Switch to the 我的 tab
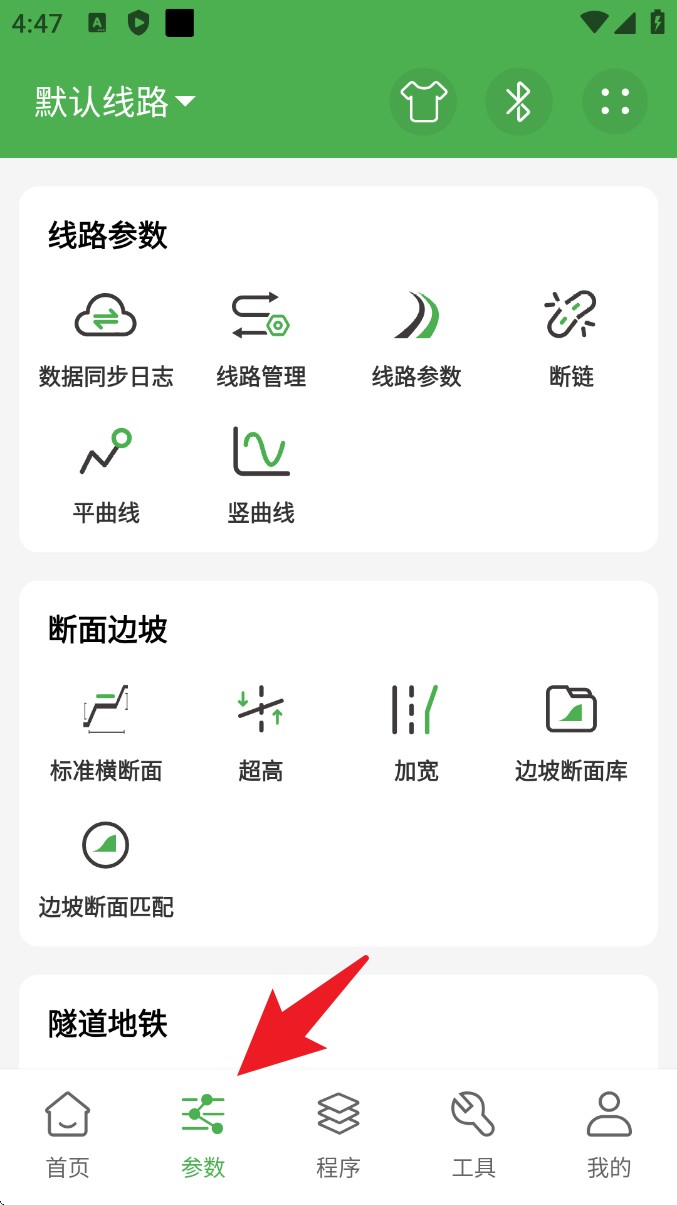 click(x=609, y=1135)
